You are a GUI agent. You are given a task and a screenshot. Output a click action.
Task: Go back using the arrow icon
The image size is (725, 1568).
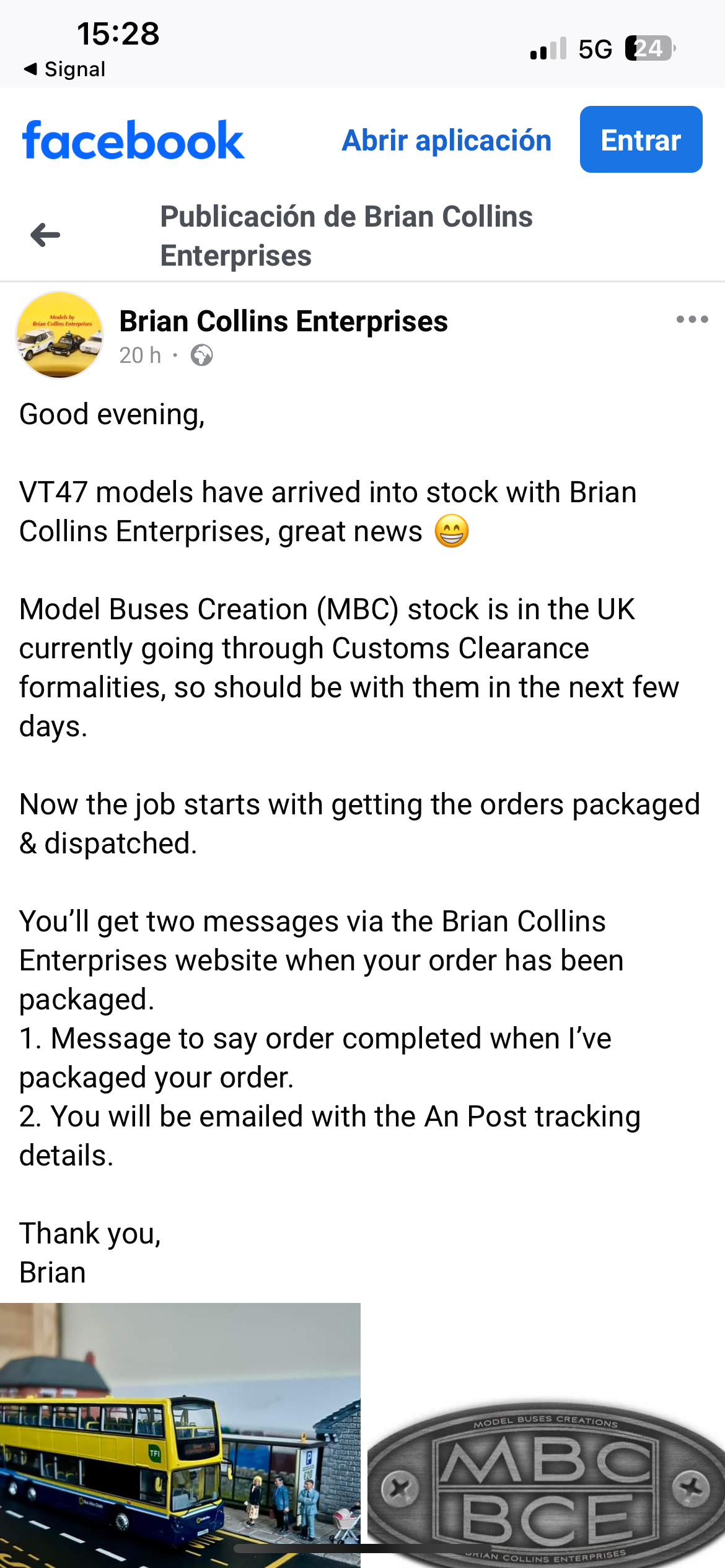click(45, 235)
